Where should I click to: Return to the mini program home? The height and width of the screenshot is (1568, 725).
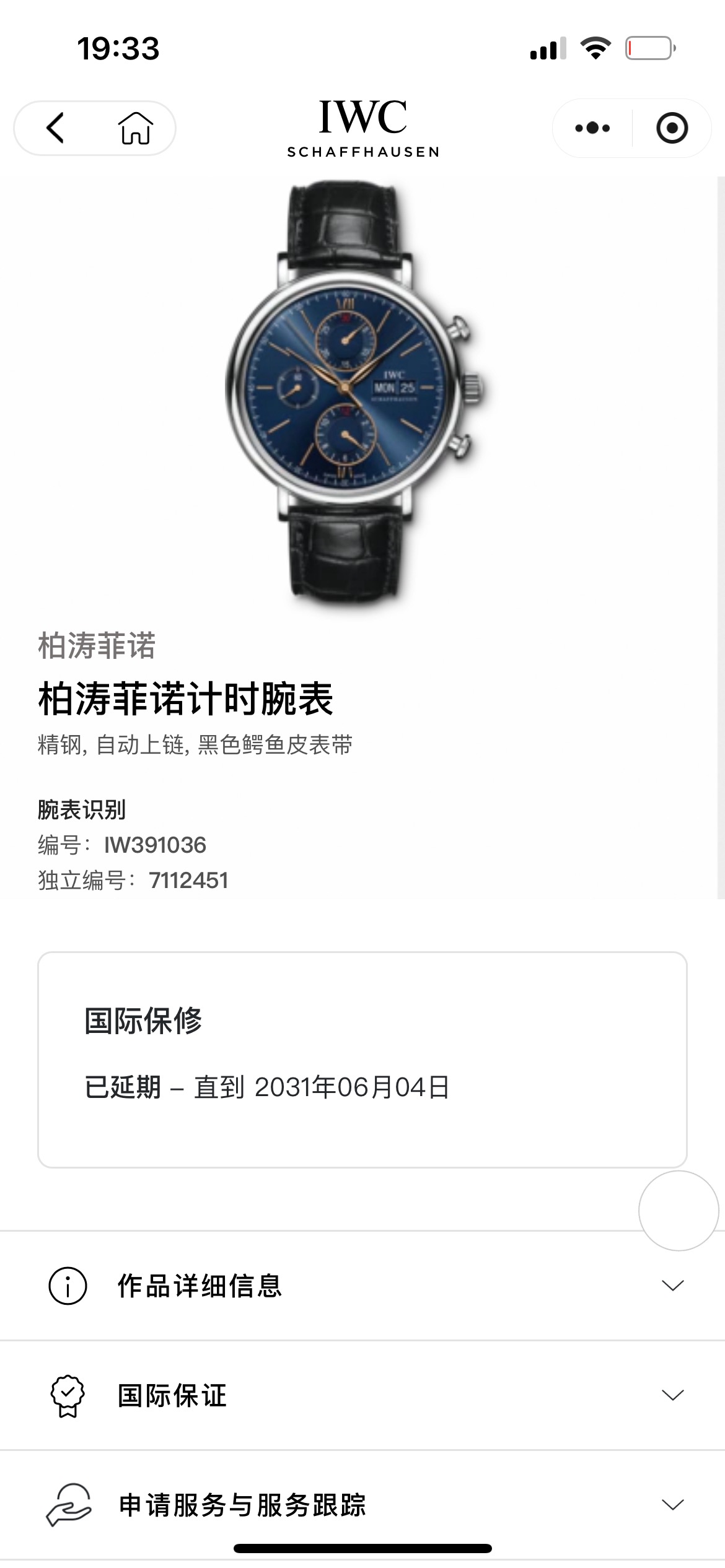[135, 128]
